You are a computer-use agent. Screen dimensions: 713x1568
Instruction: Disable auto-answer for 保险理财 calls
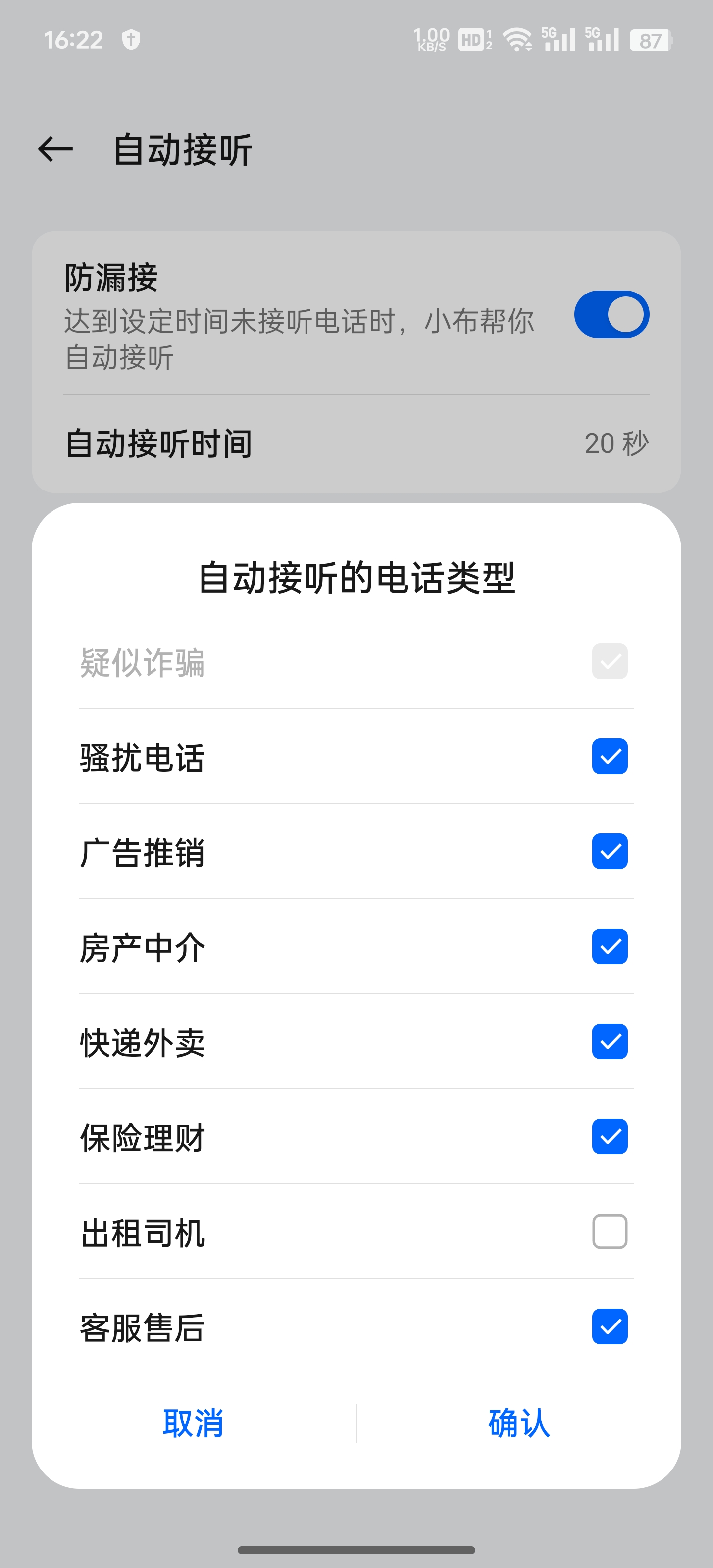[x=610, y=1136]
